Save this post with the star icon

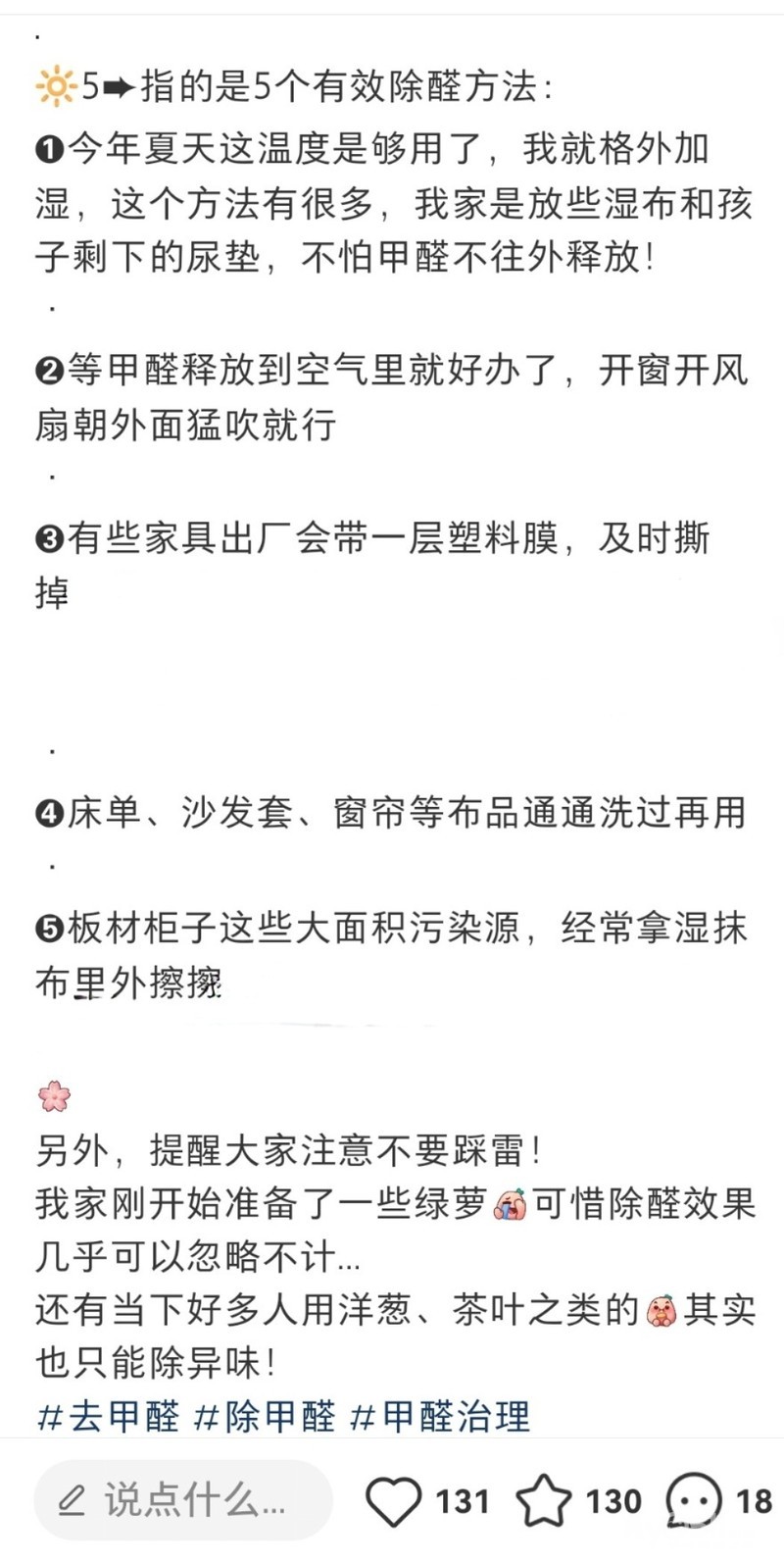[544, 1501]
